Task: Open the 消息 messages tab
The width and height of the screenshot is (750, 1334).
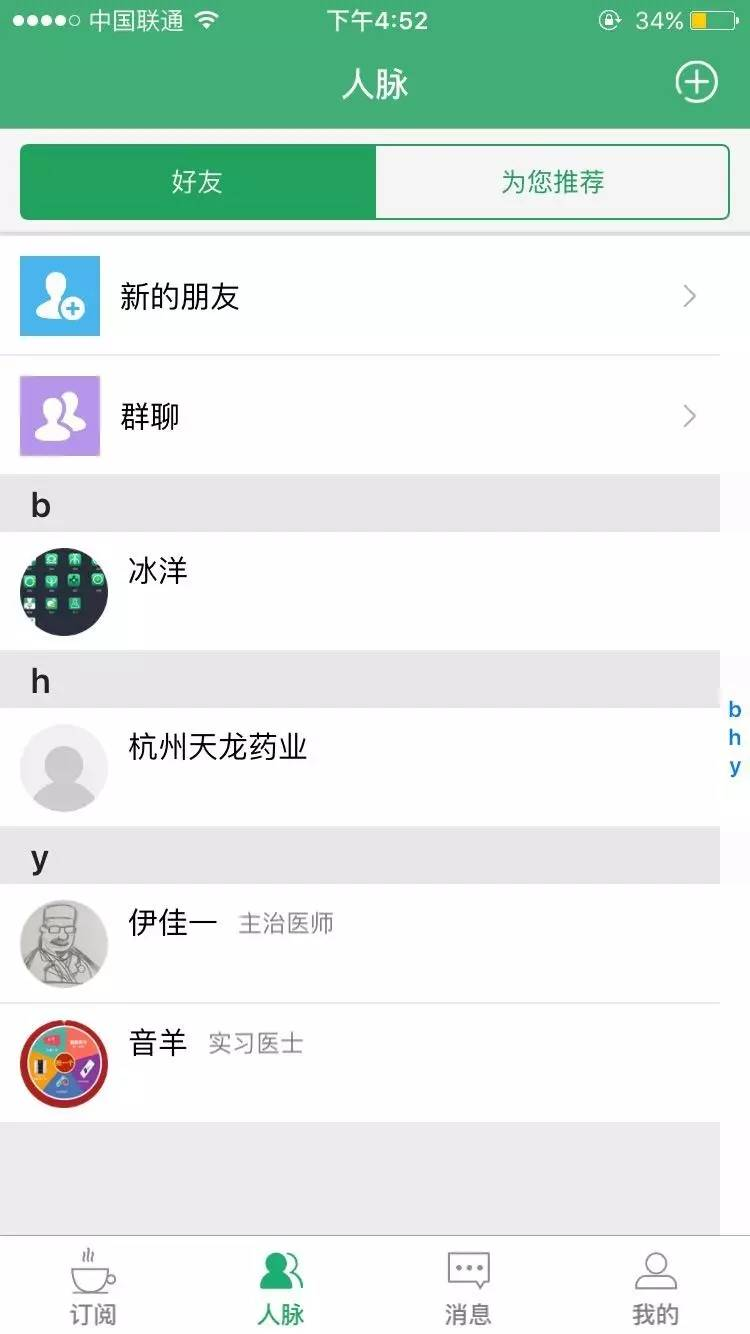Action: point(468,1286)
